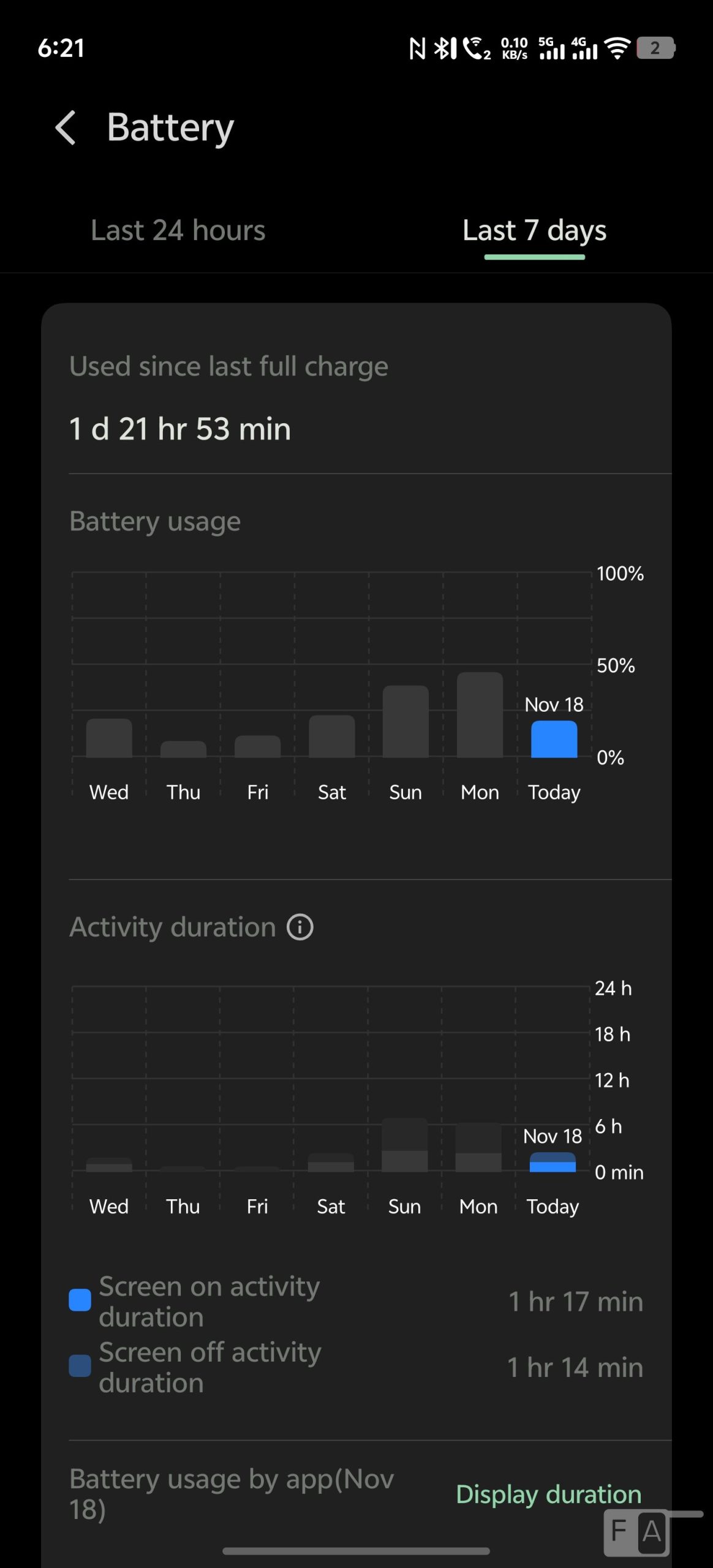Choose Wed's bar in the Battery usage chart
Image resolution: width=713 pixels, height=1568 pixels.
(109, 738)
